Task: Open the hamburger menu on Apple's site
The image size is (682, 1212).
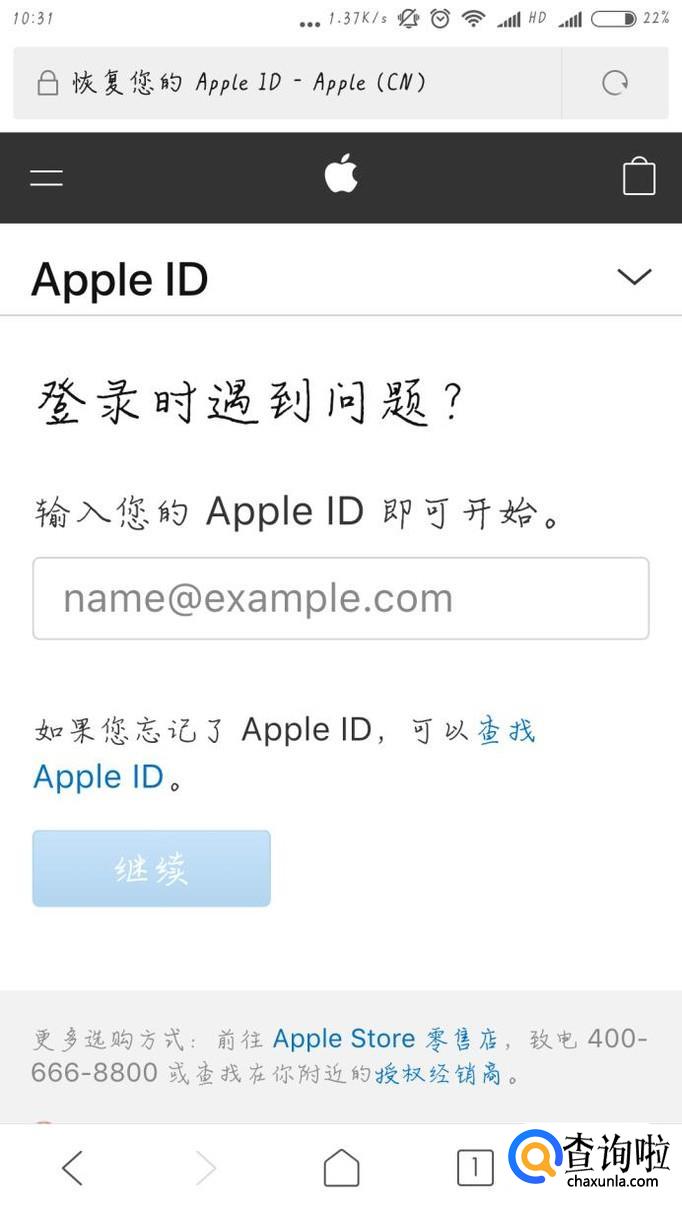Action: click(x=46, y=178)
